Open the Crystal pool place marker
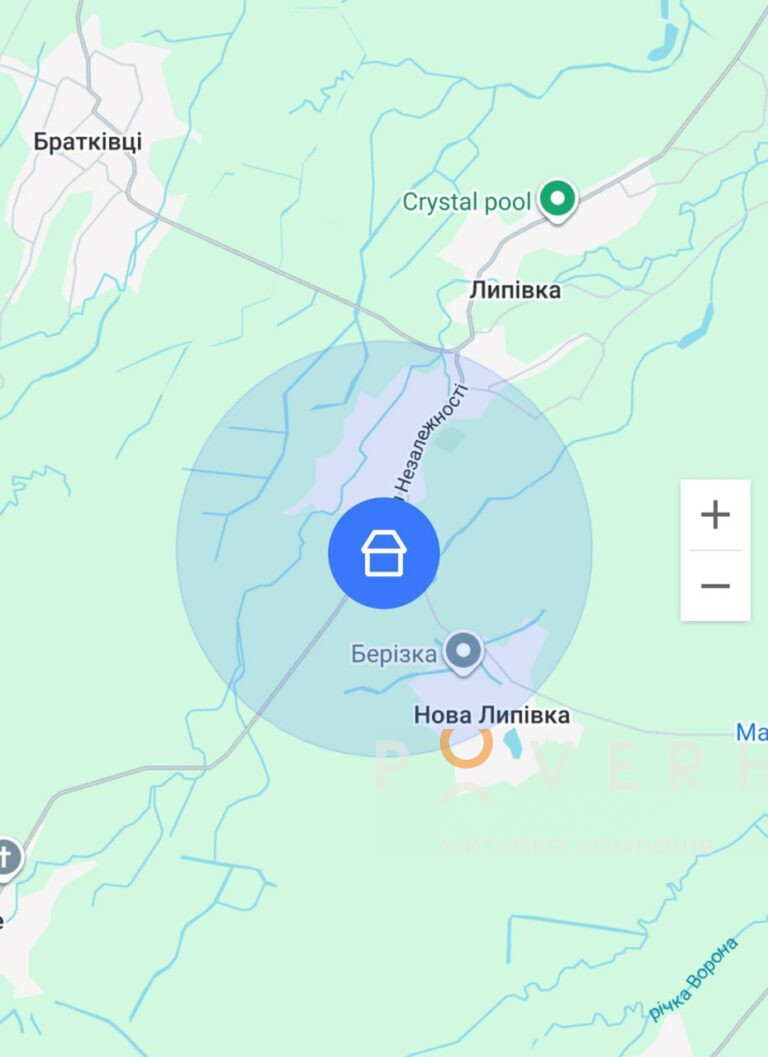This screenshot has height=1057, width=768. (x=558, y=200)
